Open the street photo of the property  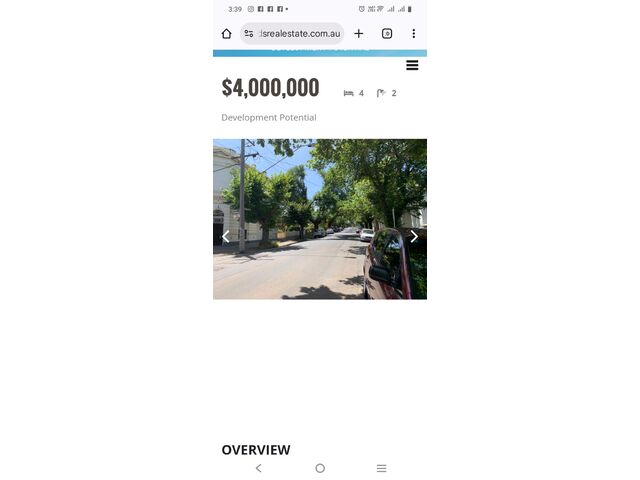tap(320, 219)
